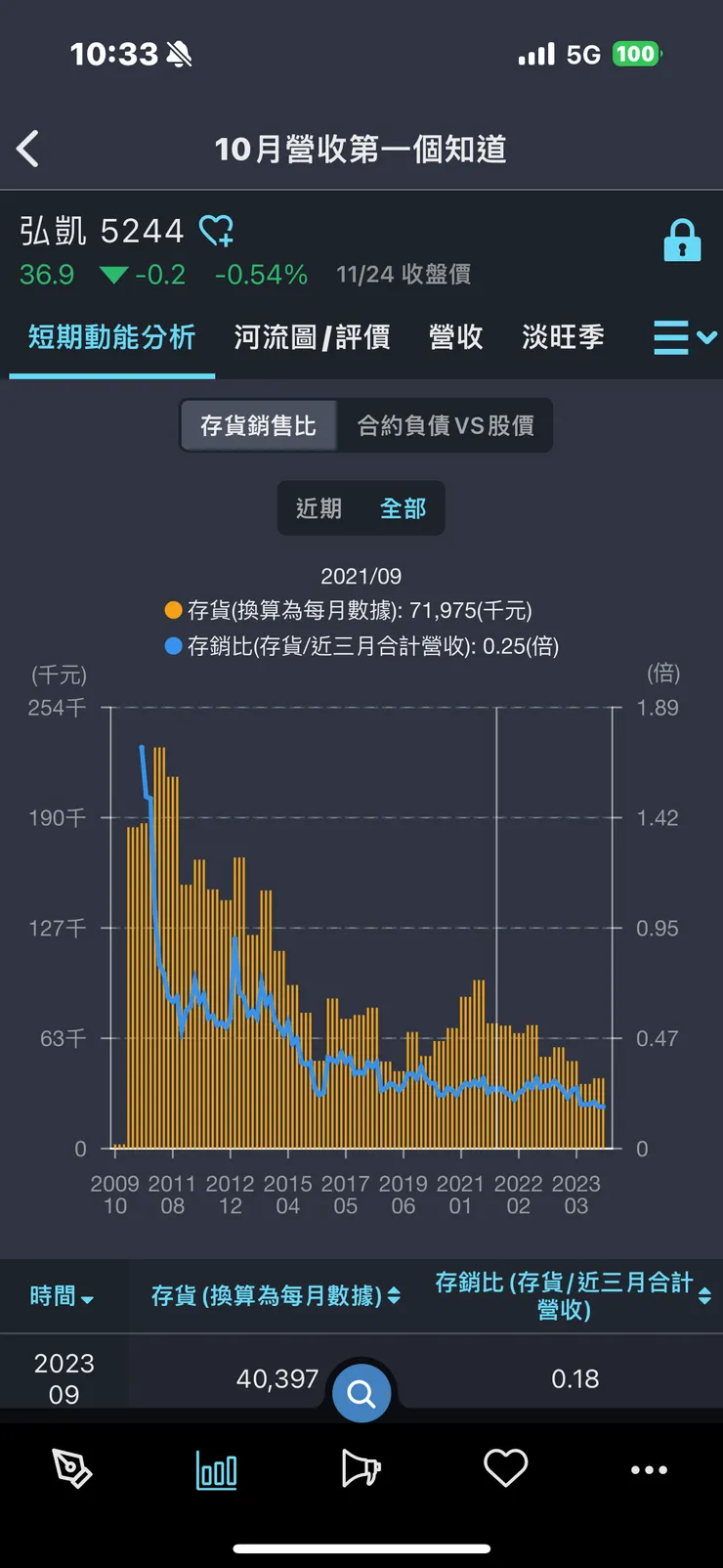Screen dimensions: 723x1568
Task: Toggle the 存貨銷售比 segmented option
Action: (x=258, y=425)
